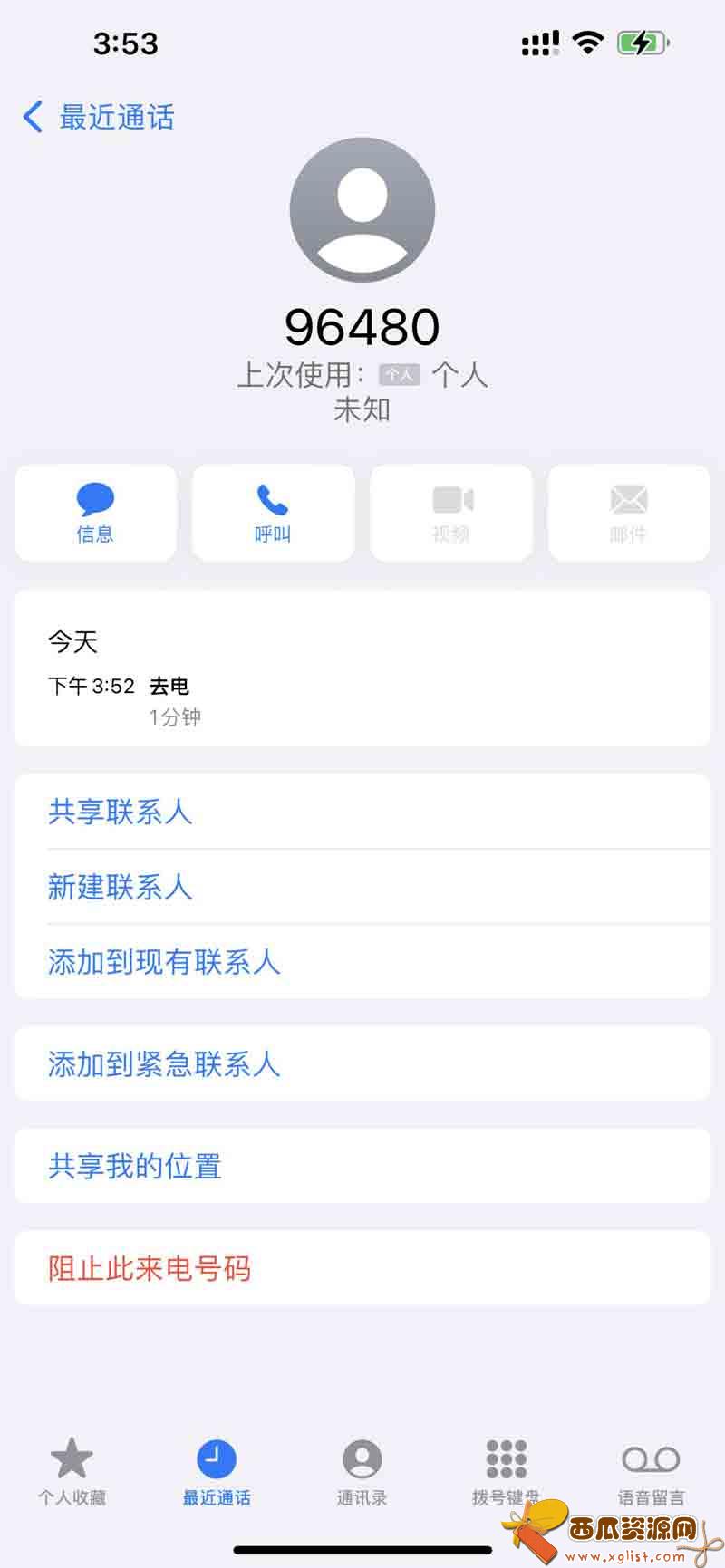Switch to the 语音留言 tab

point(651,1471)
